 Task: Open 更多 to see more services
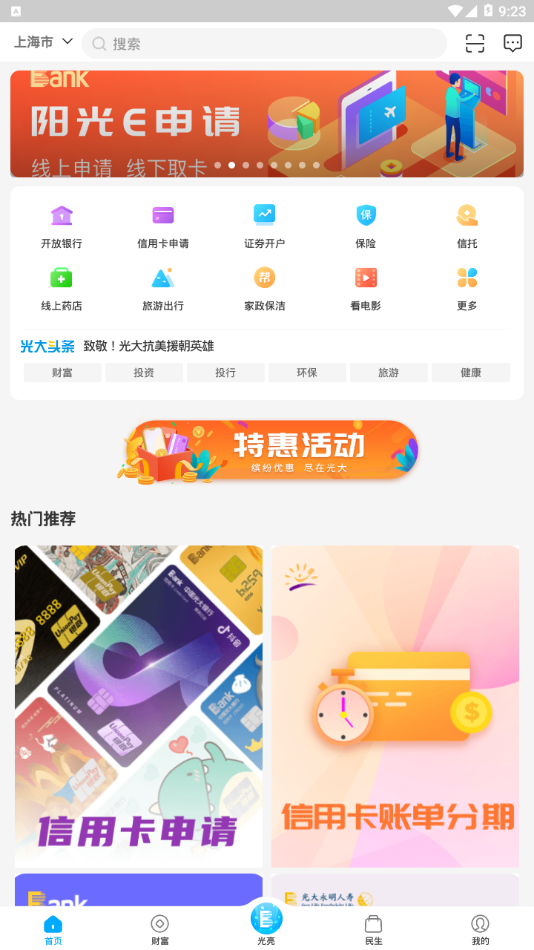tap(467, 289)
